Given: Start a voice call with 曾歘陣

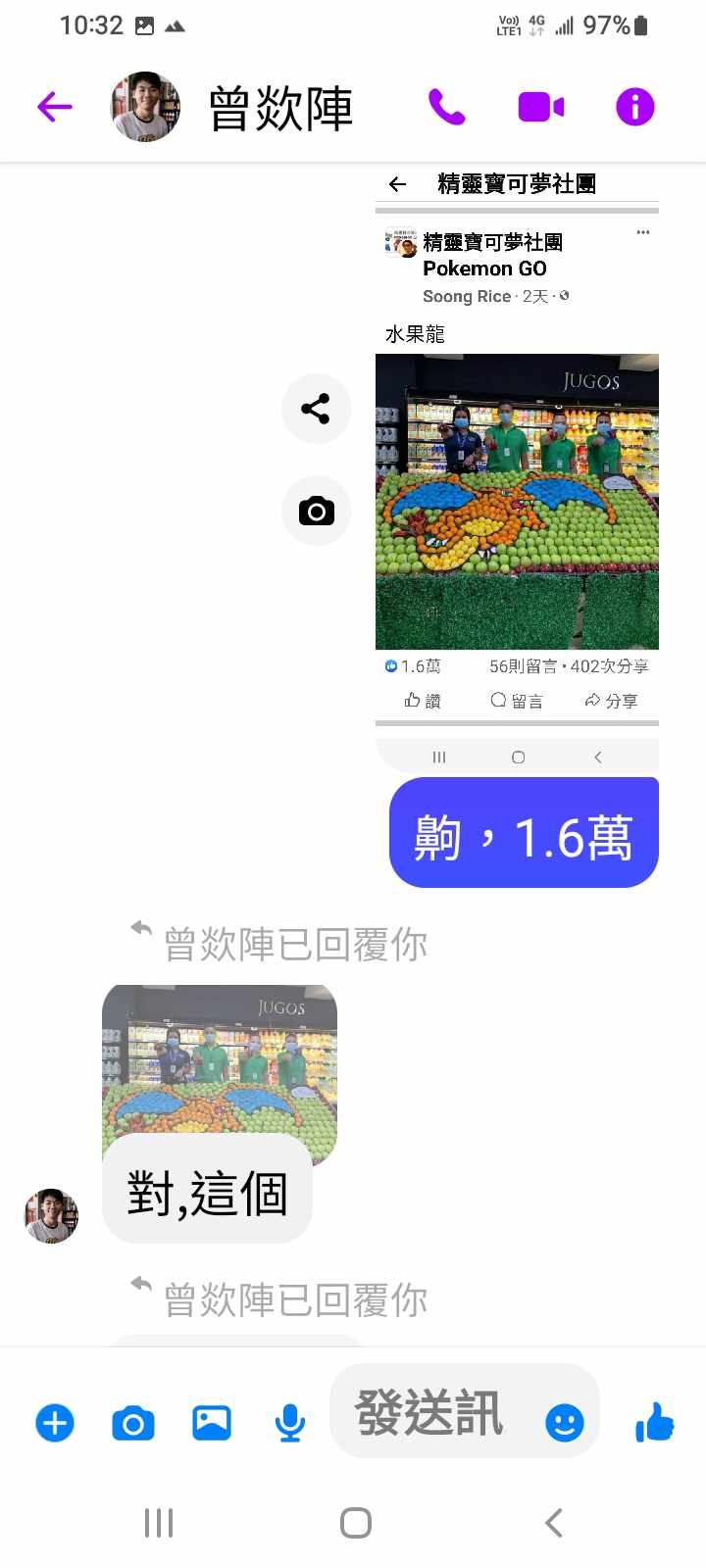Looking at the screenshot, I should 446,107.
